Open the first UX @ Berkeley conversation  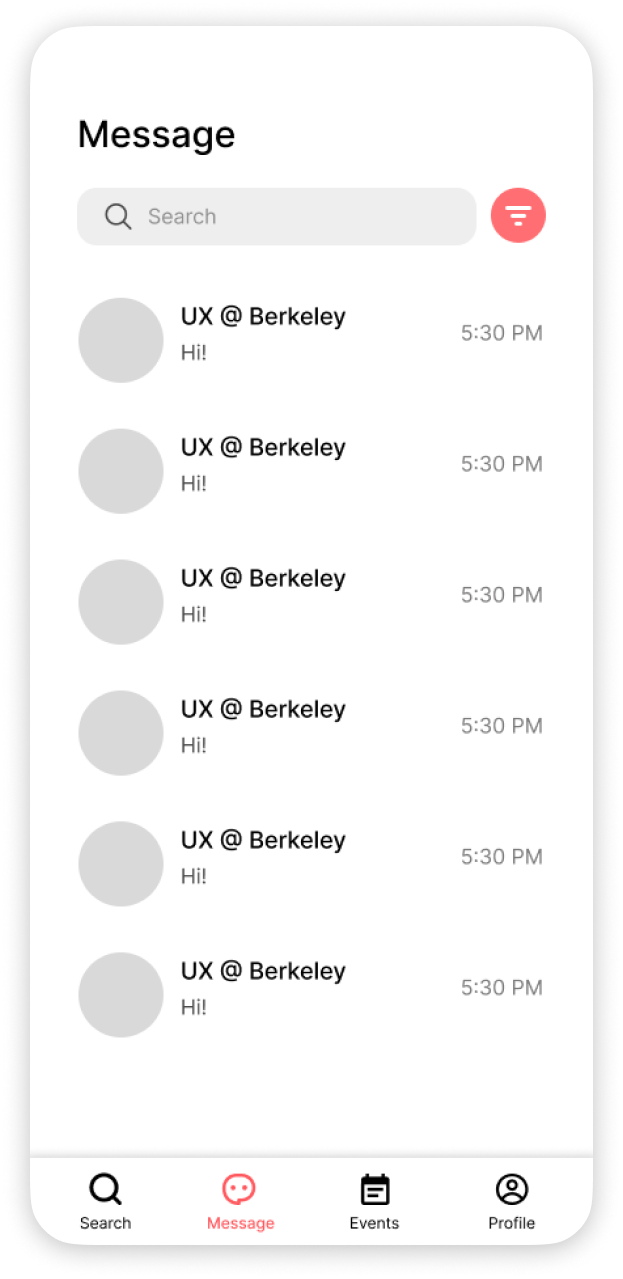coord(311,340)
